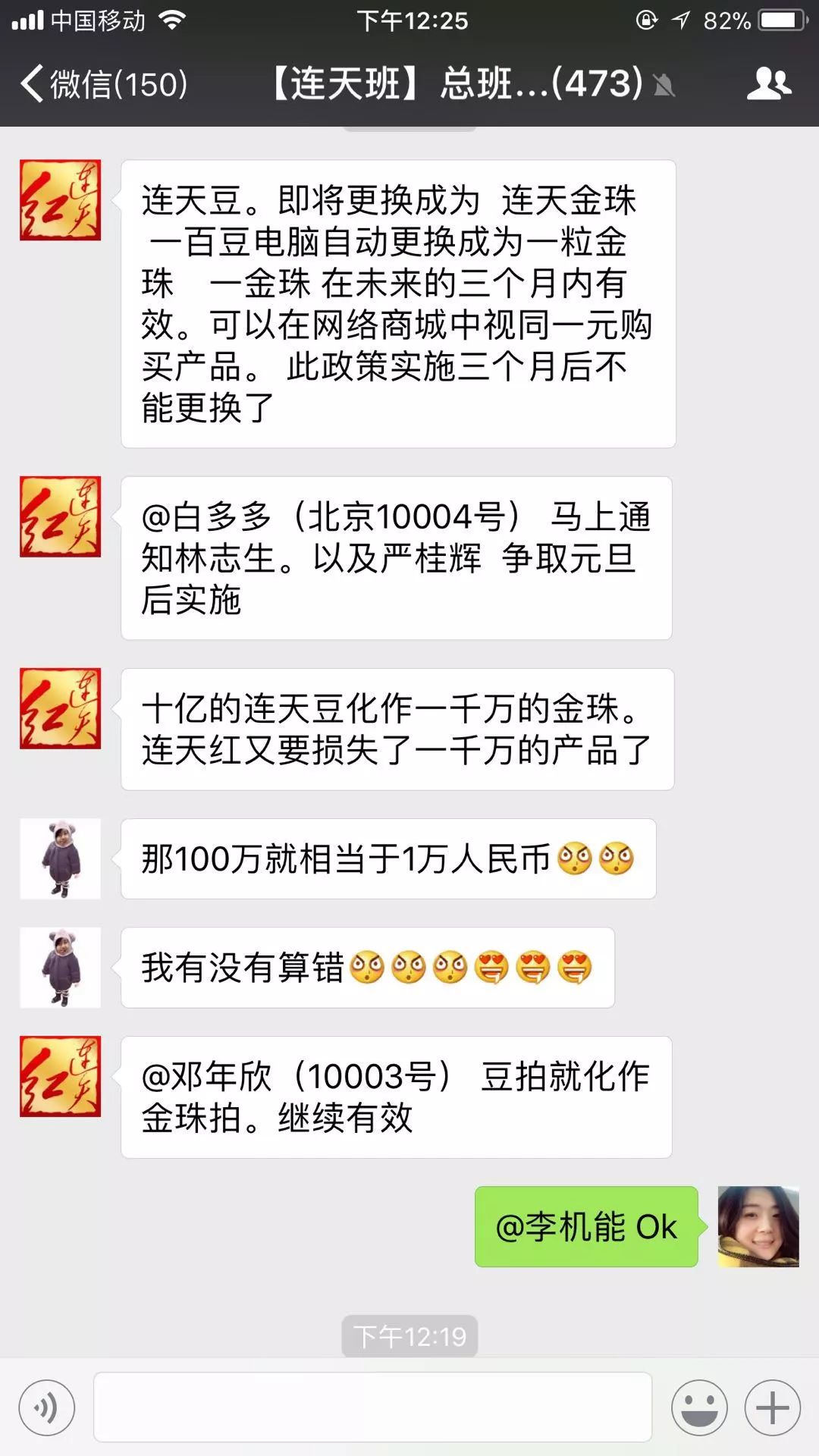The image size is (819, 1456).
Task: Tap the avatar beside 我有没有算错 message
Action: pos(60,968)
